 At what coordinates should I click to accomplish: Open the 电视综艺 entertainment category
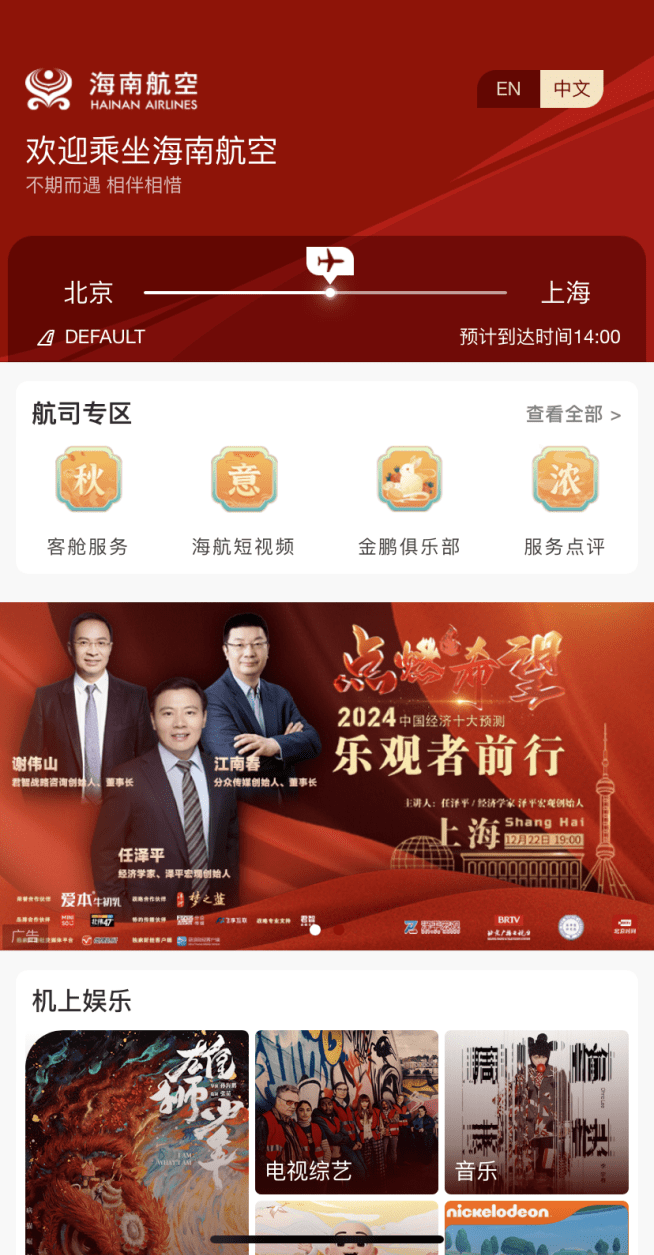[x=347, y=1112]
